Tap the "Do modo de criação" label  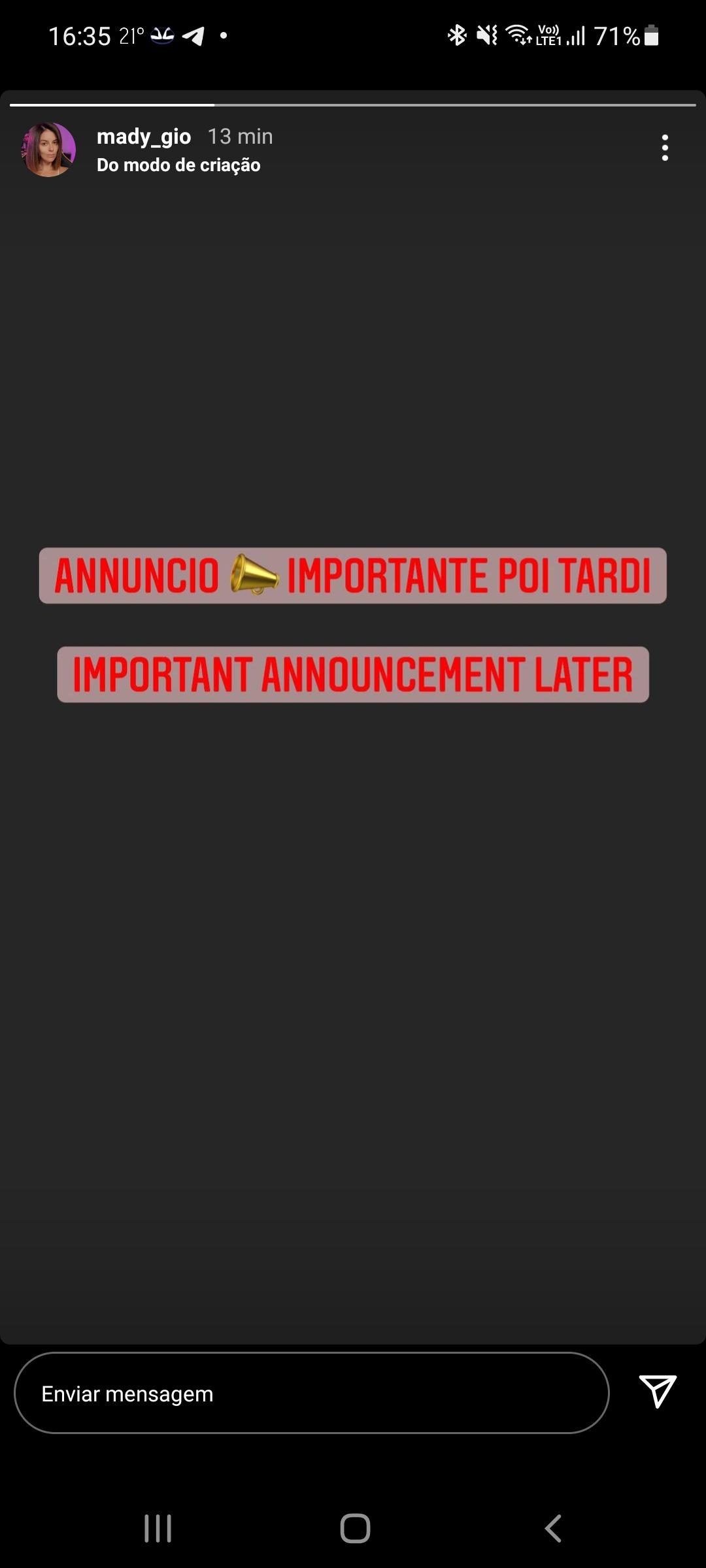point(178,165)
